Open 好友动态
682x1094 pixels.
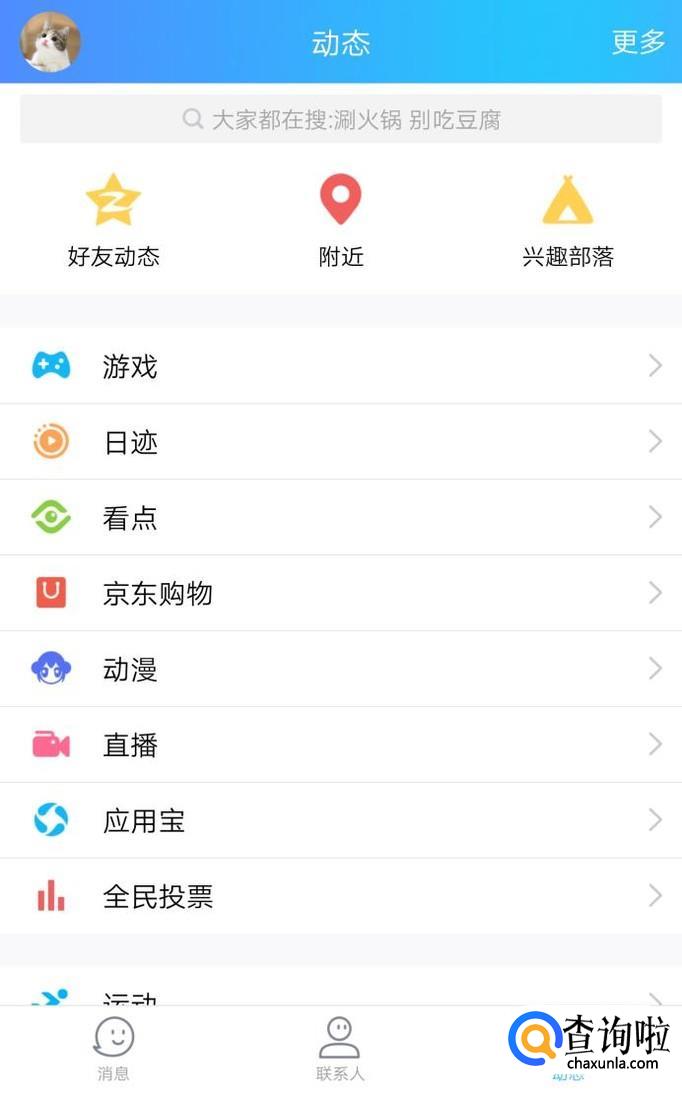113,221
